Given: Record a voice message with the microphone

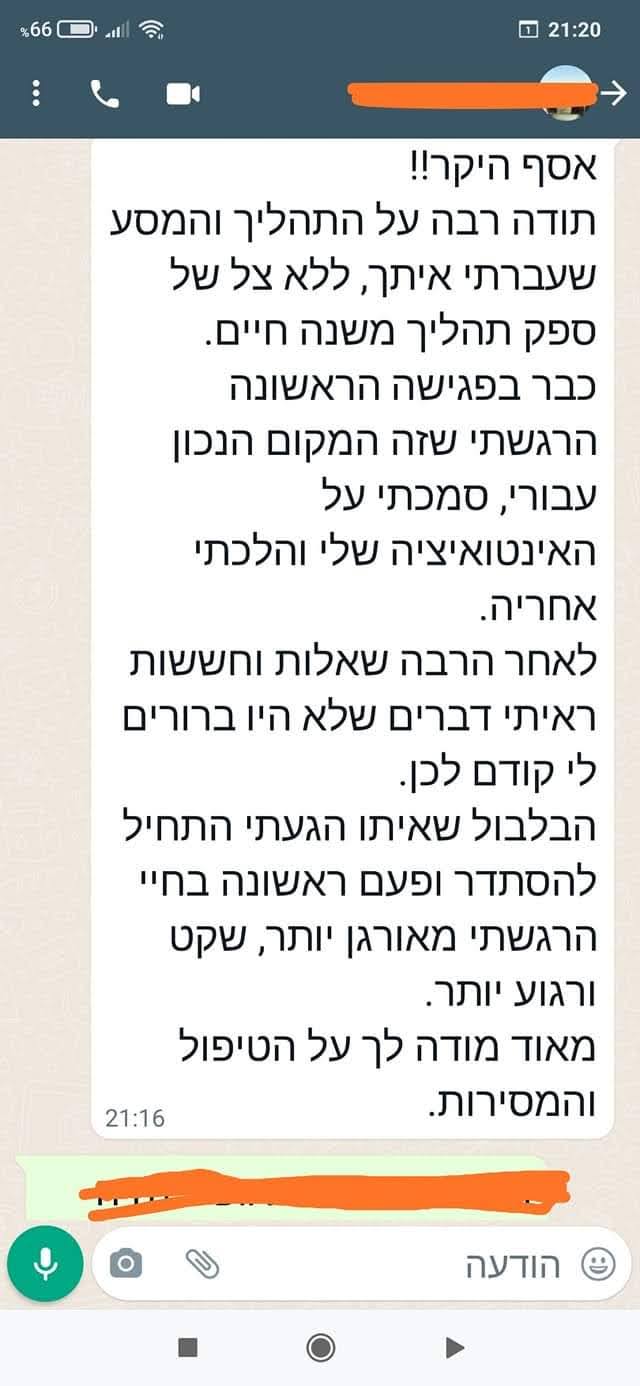Looking at the screenshot, I should click(x=44, y=1264).
